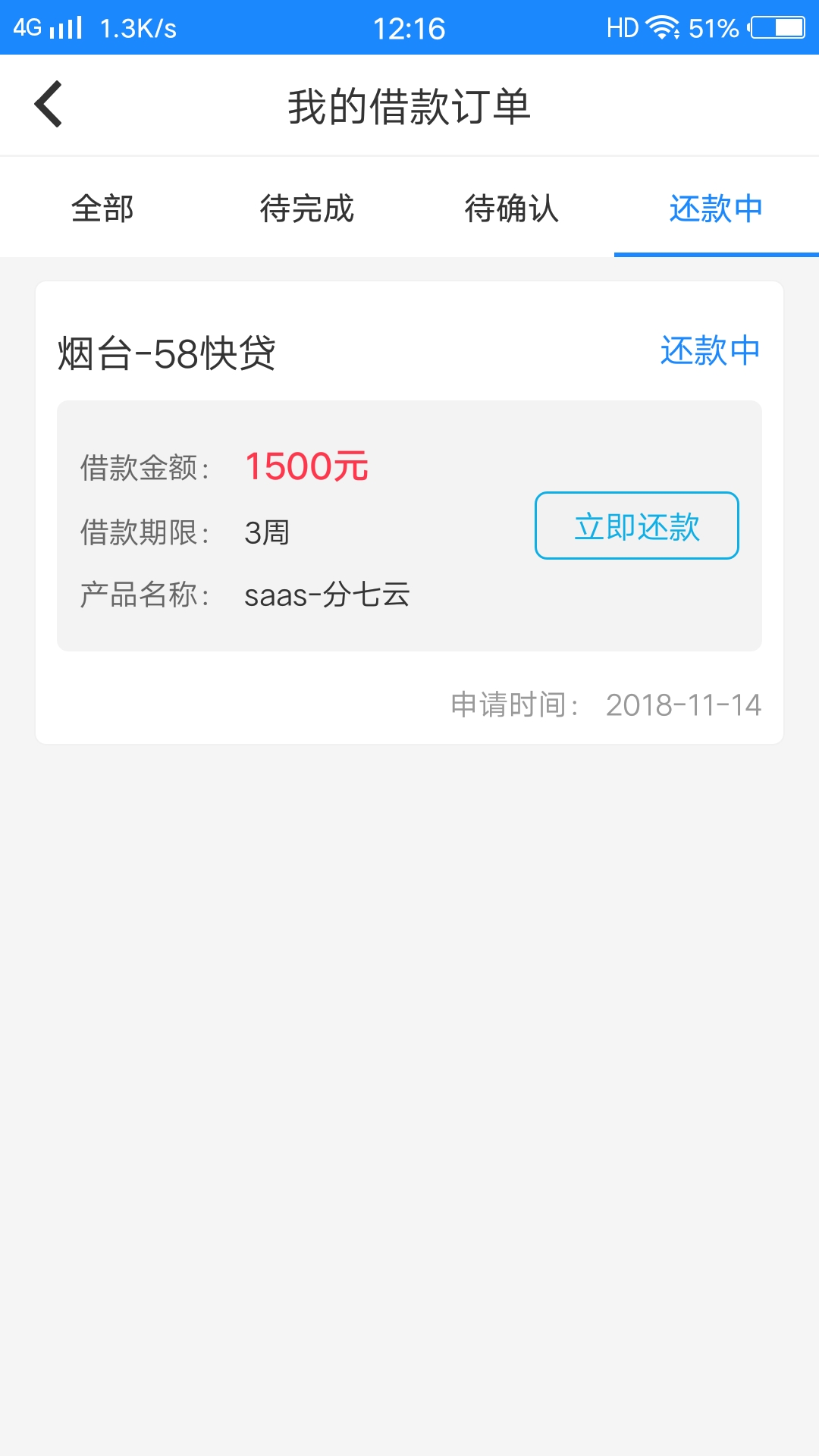
Task: Tap the 立即还款 button
Action: (x=637, y=526)
